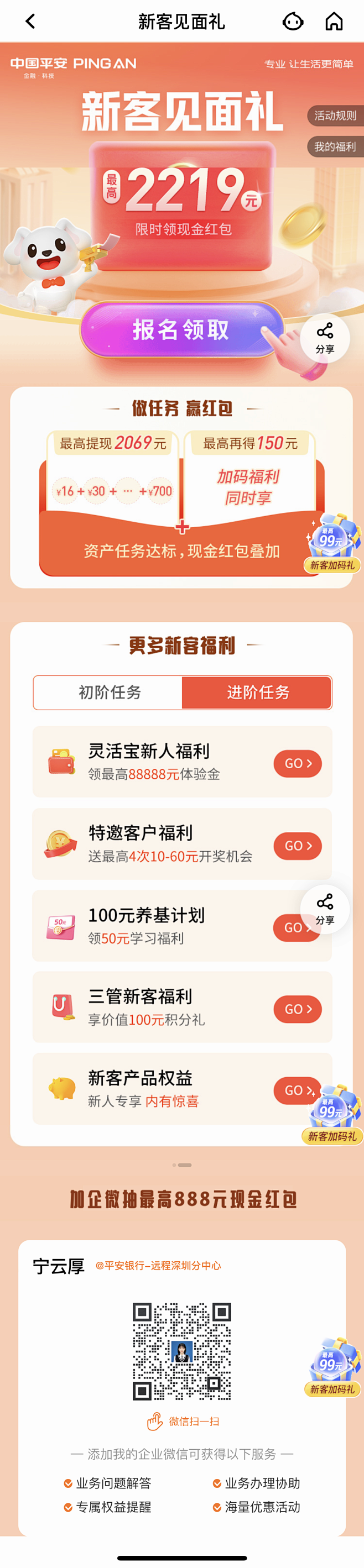Open 活动规则 activity rules

pos(335,116)
